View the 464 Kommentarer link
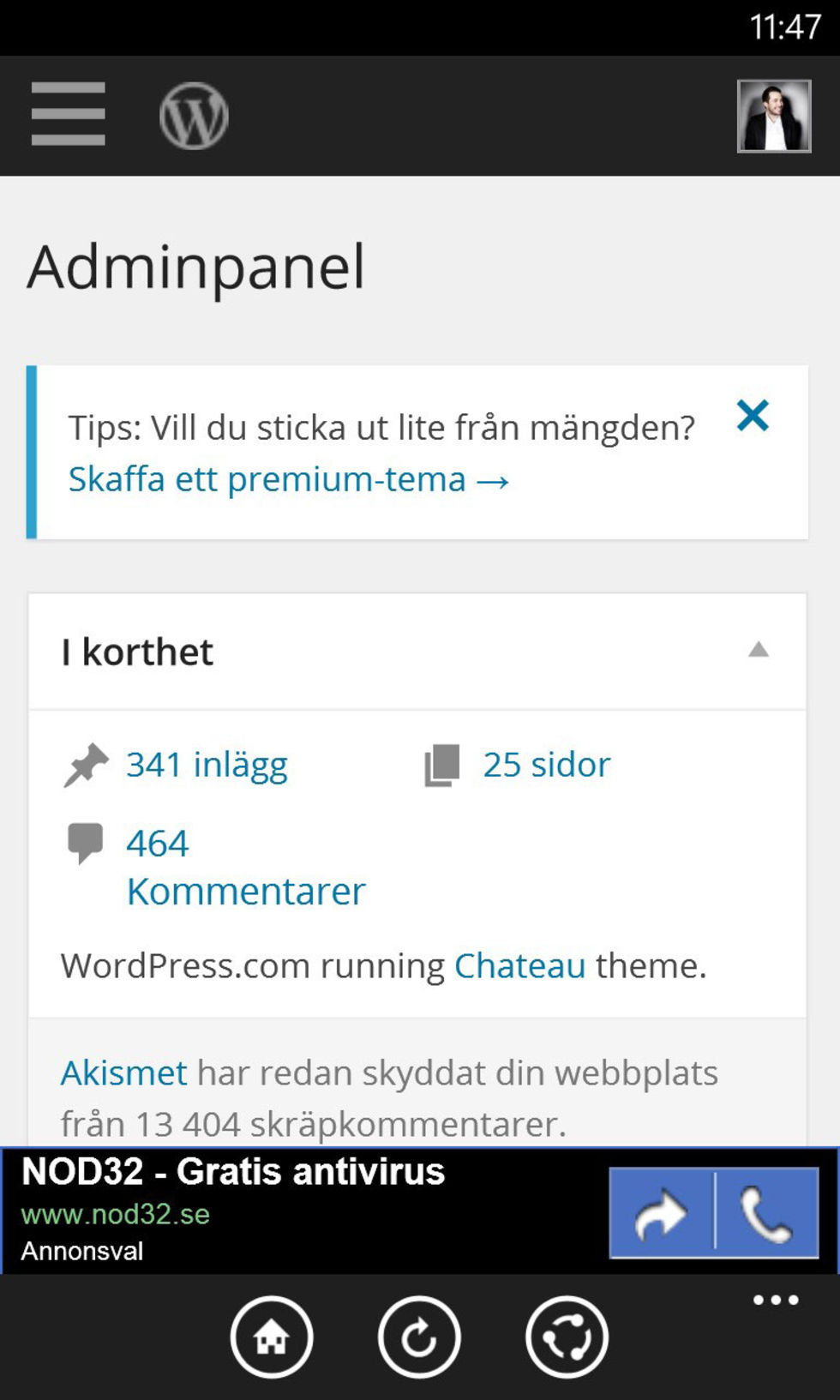Screen dimensions: 840x1400 pos(246,867)
